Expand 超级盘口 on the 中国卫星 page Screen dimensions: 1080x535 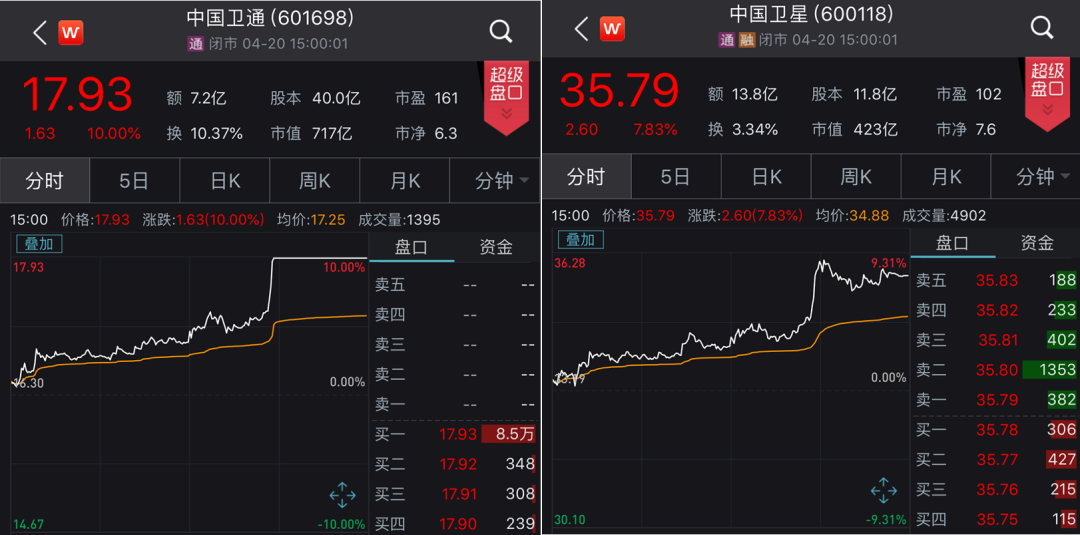tap(1048, 94)
